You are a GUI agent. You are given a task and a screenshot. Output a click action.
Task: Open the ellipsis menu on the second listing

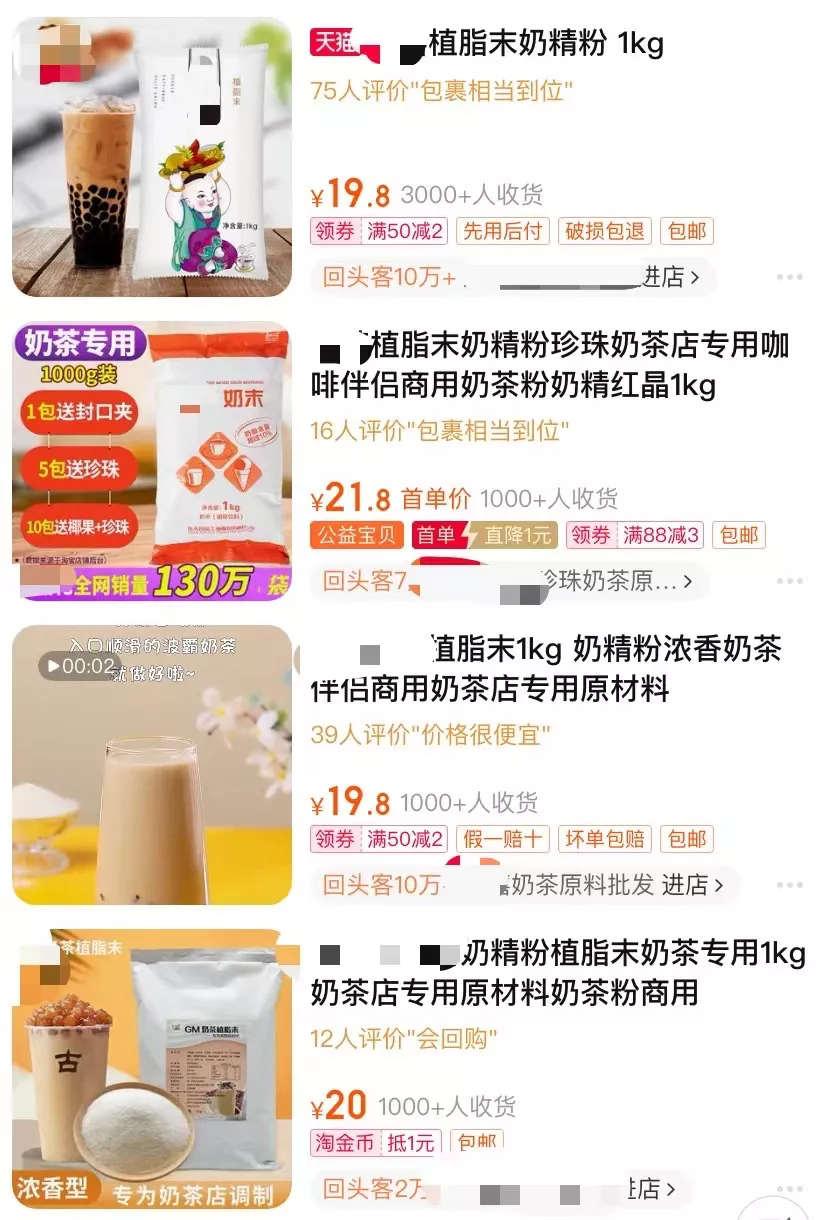tap(789, 581)
